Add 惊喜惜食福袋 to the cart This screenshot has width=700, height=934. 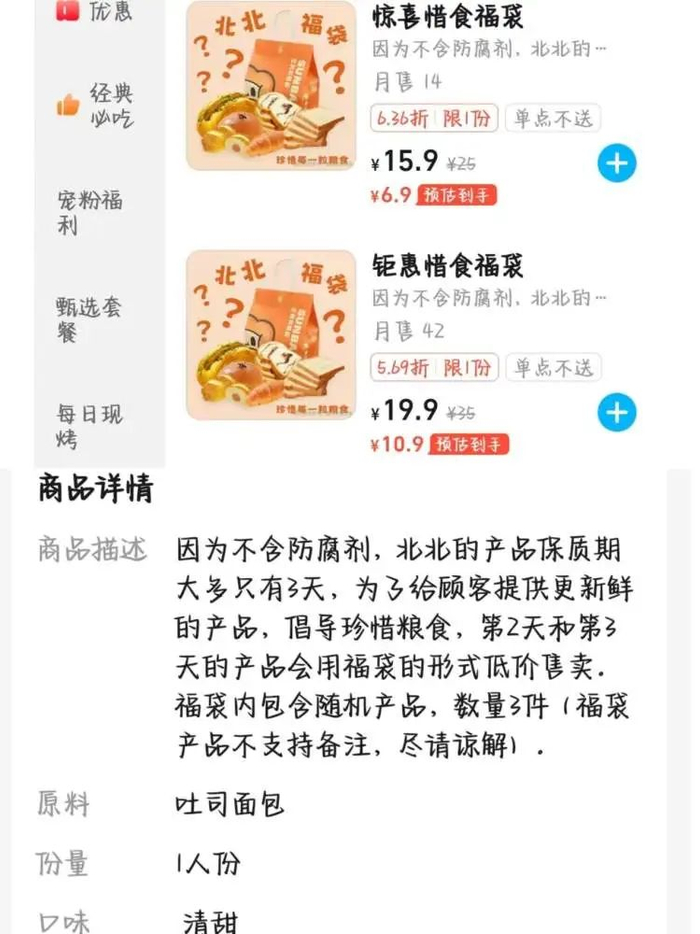tap(616, 163)
